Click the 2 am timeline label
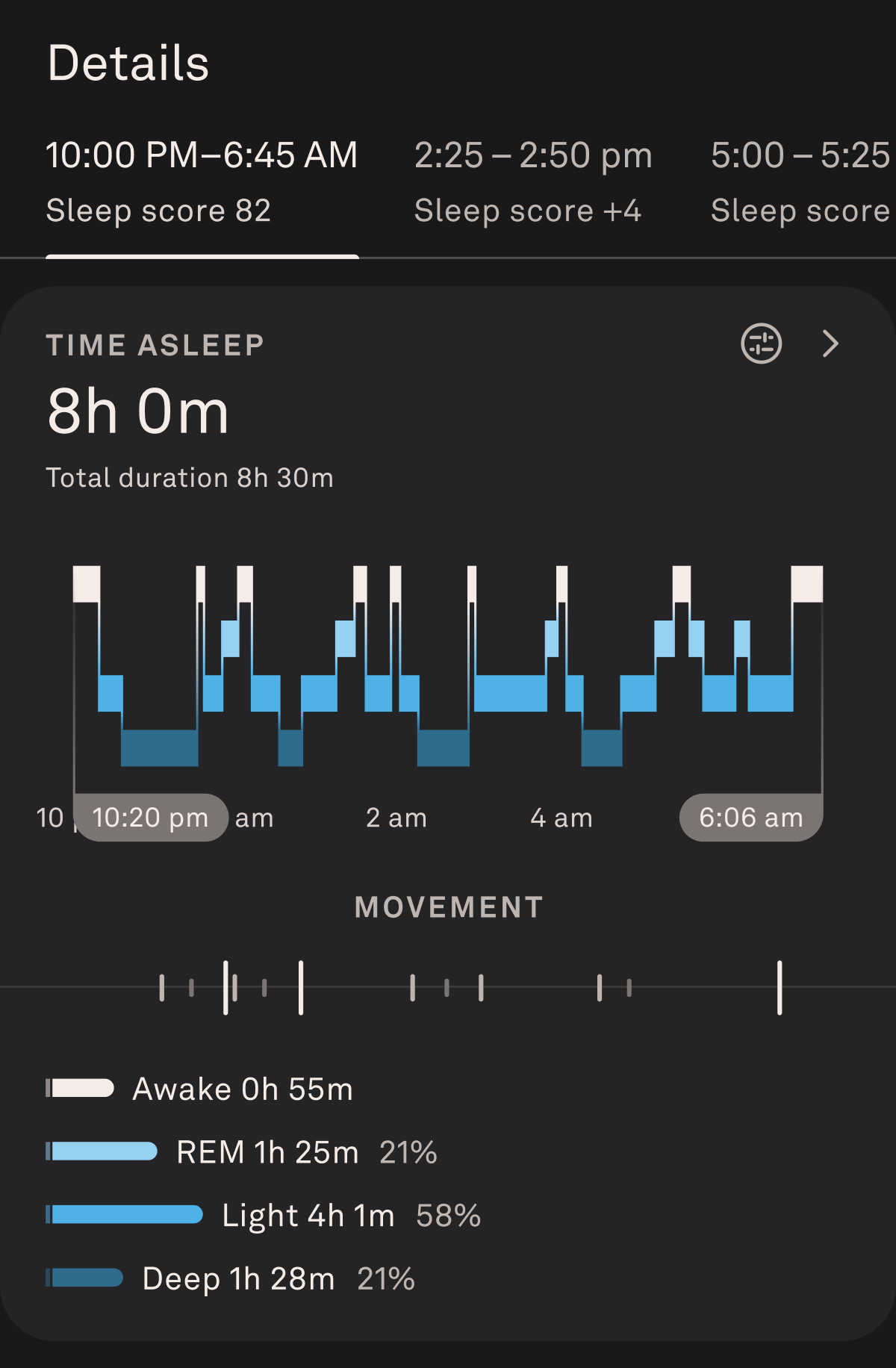896x1368 pixels. [396, 817]
